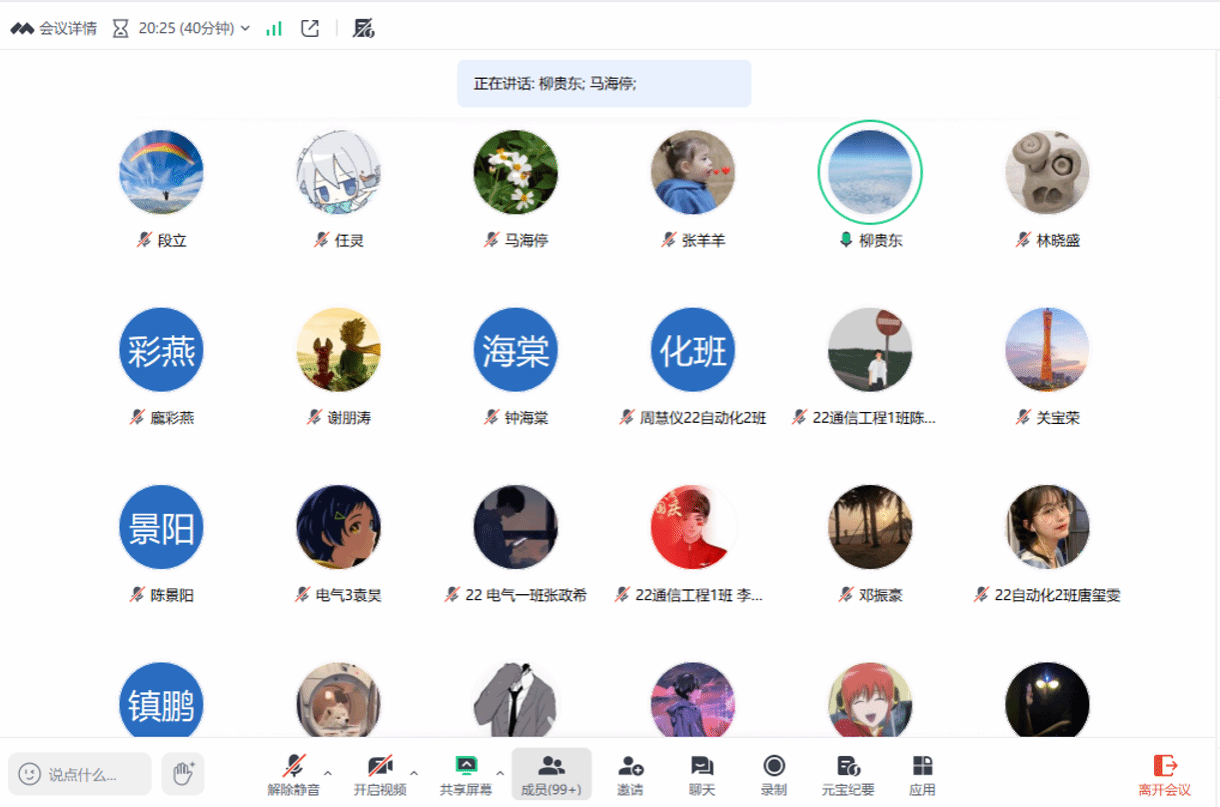Tap the pop-out window icon
Viewport: 1220px width, 807px height.
click(x=310, y=28)
